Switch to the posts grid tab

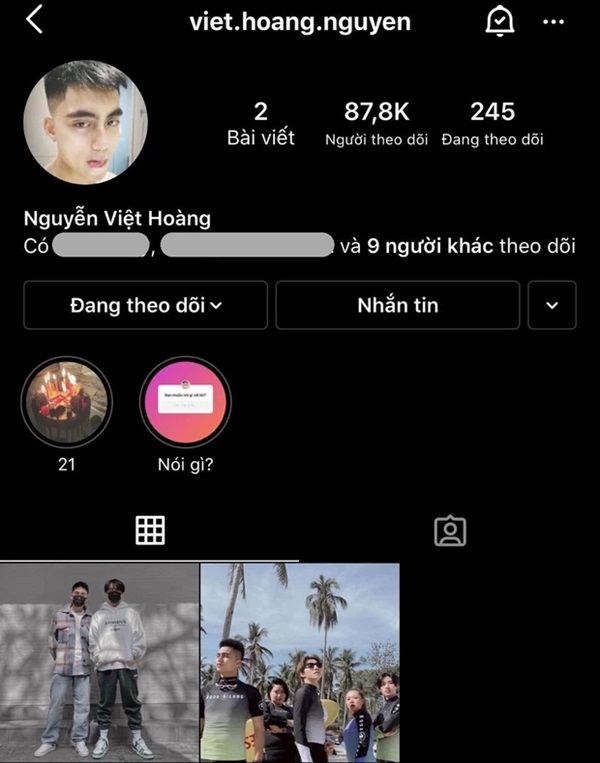[150, 530]
